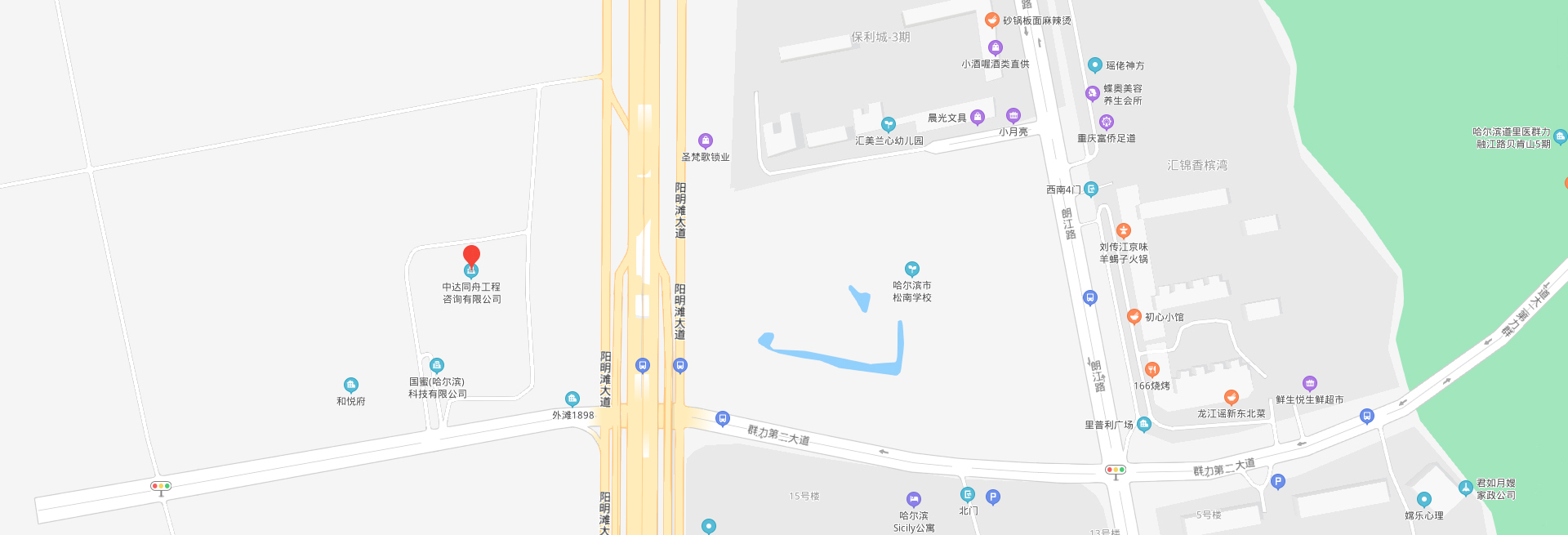
Task: Open the 外滩1898 marker
Action: point(572,399)
